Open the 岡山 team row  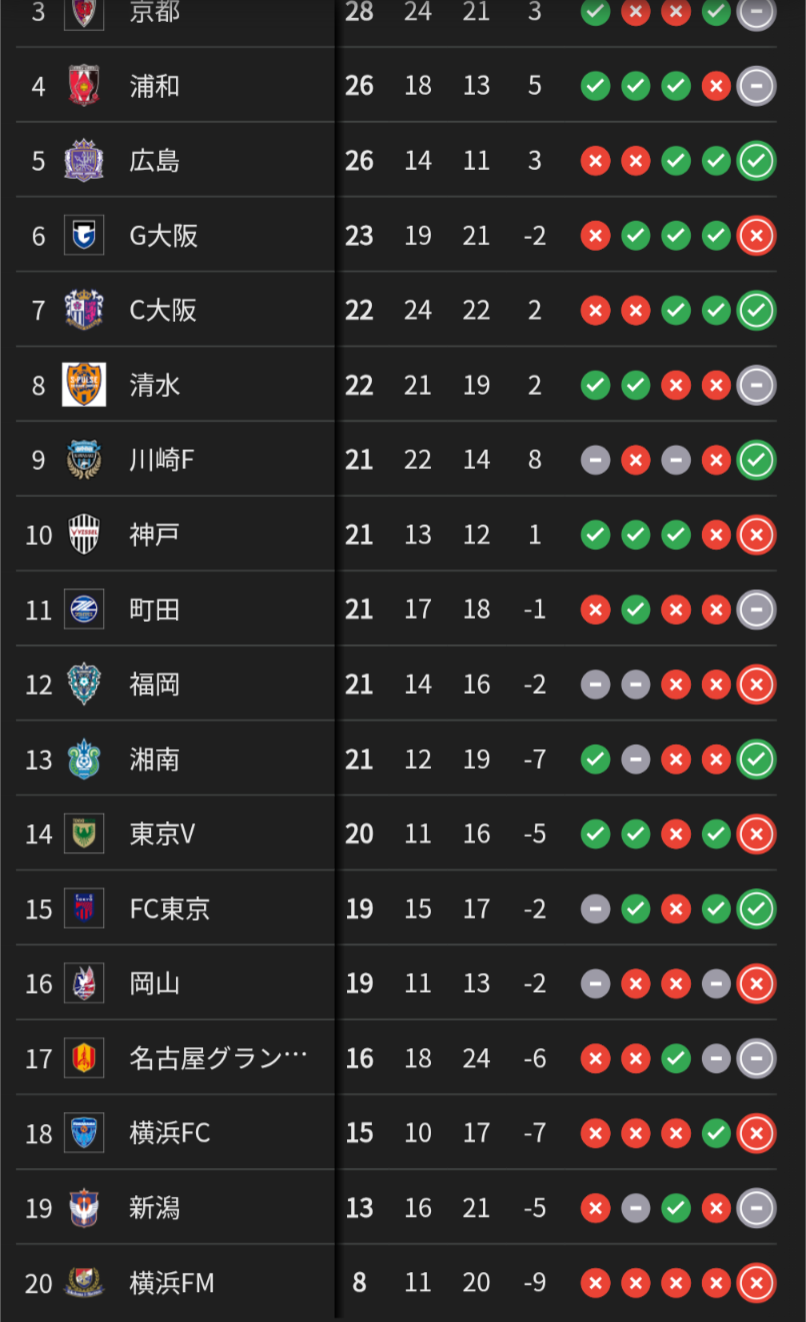coord(403,983)
